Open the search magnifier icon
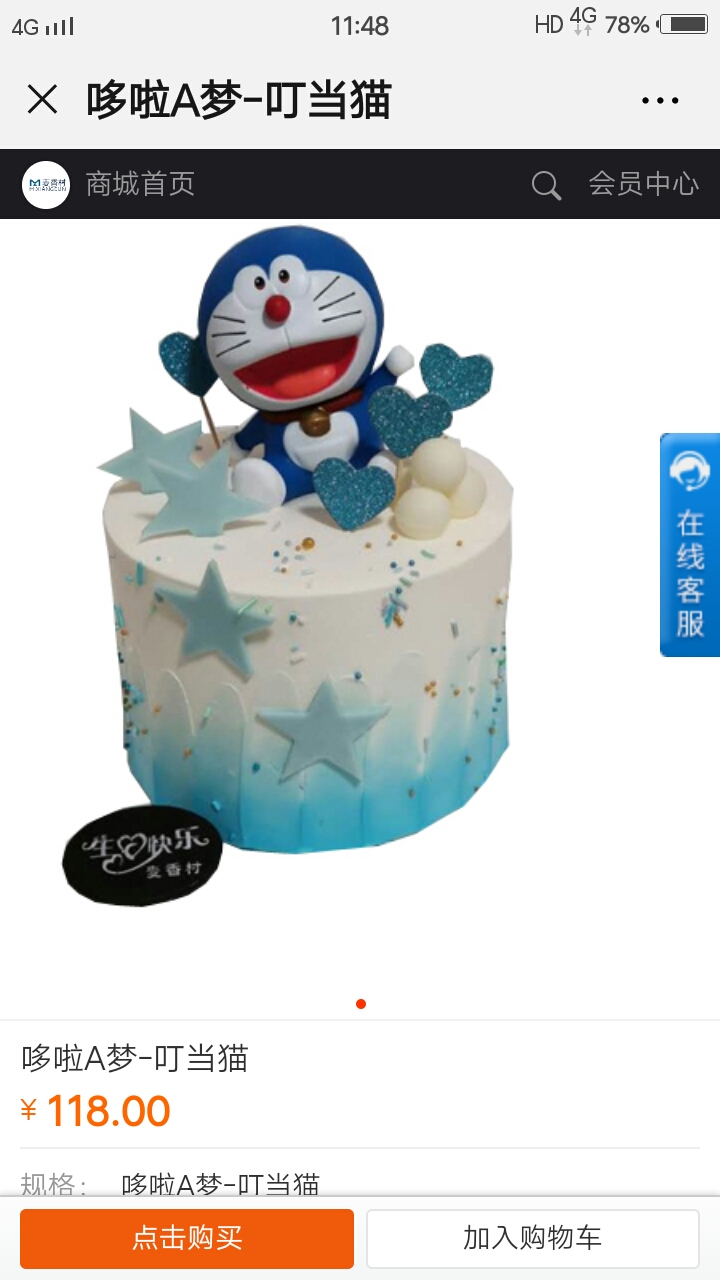 pos(546,185)
